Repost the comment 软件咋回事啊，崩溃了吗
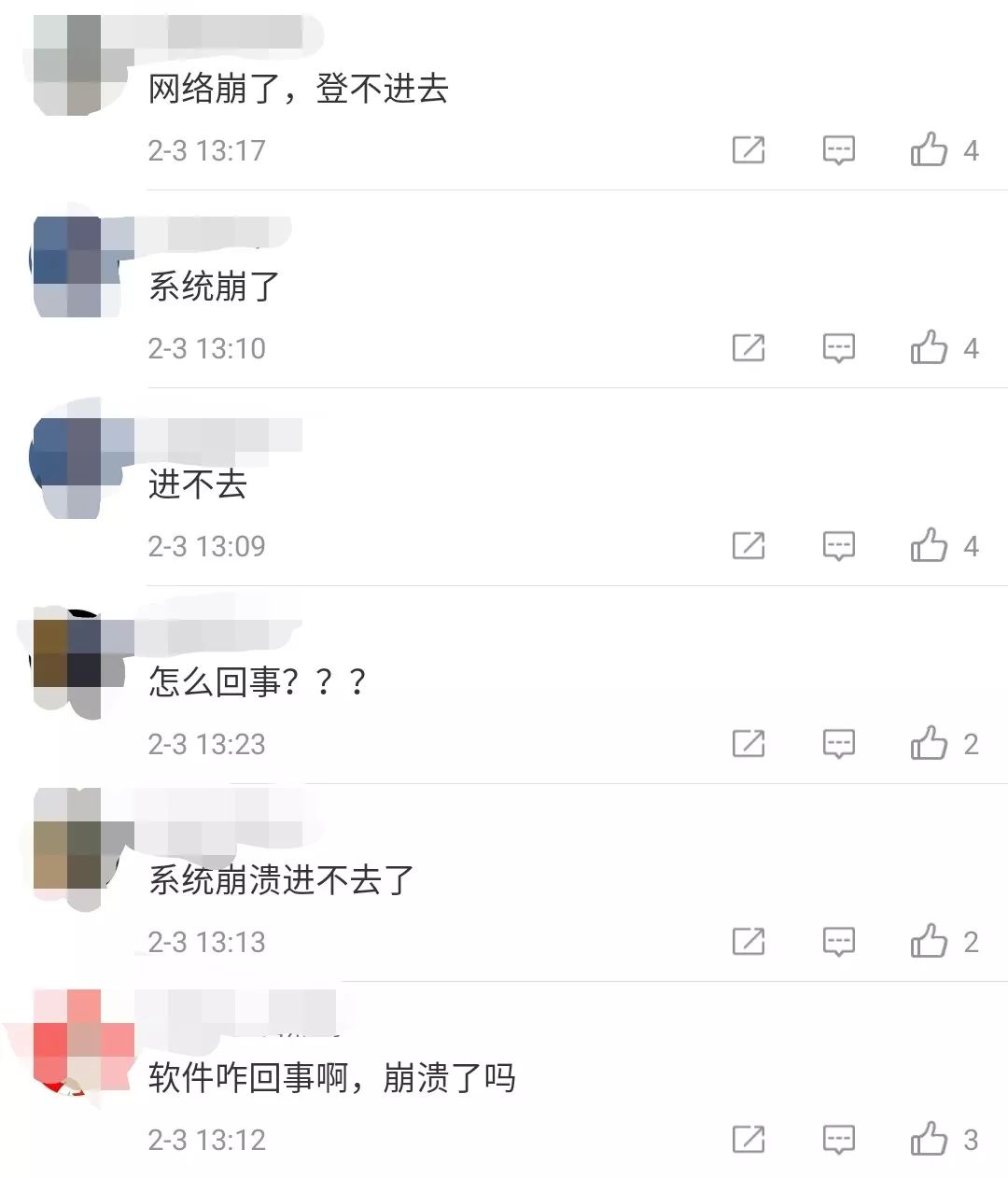This screenshot has height=1178, width=1008. (x=749, y=1139)
